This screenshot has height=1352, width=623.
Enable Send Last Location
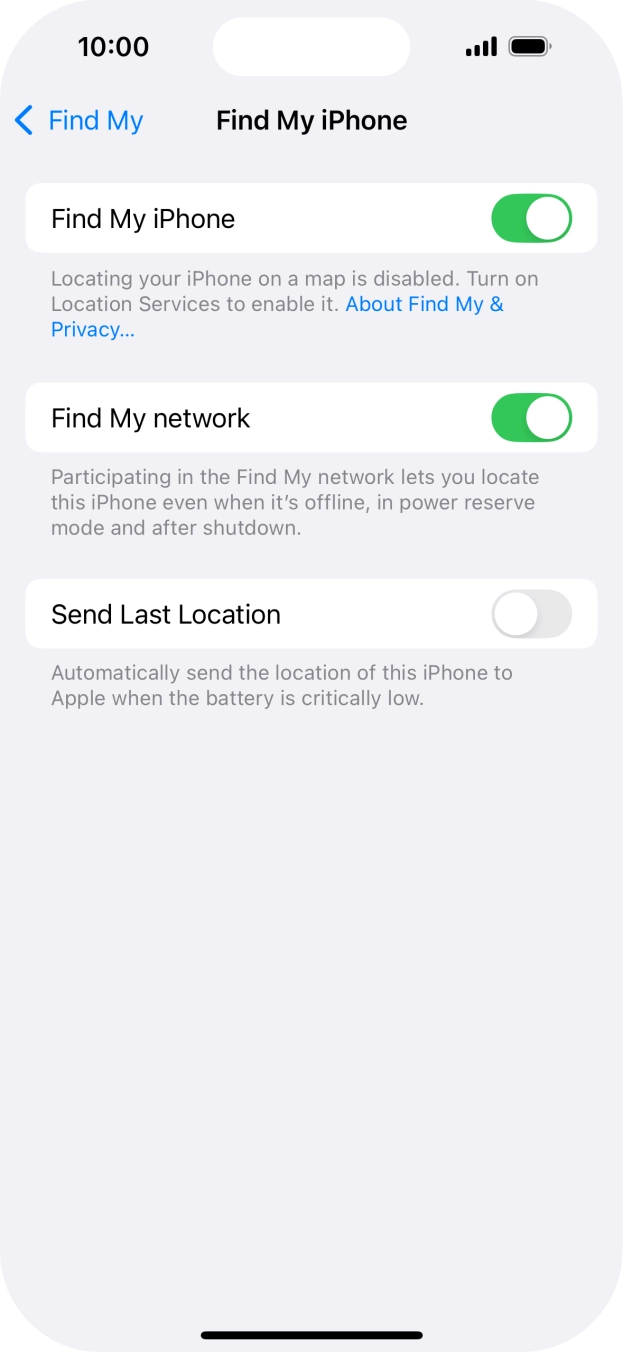tap(531, 614)
